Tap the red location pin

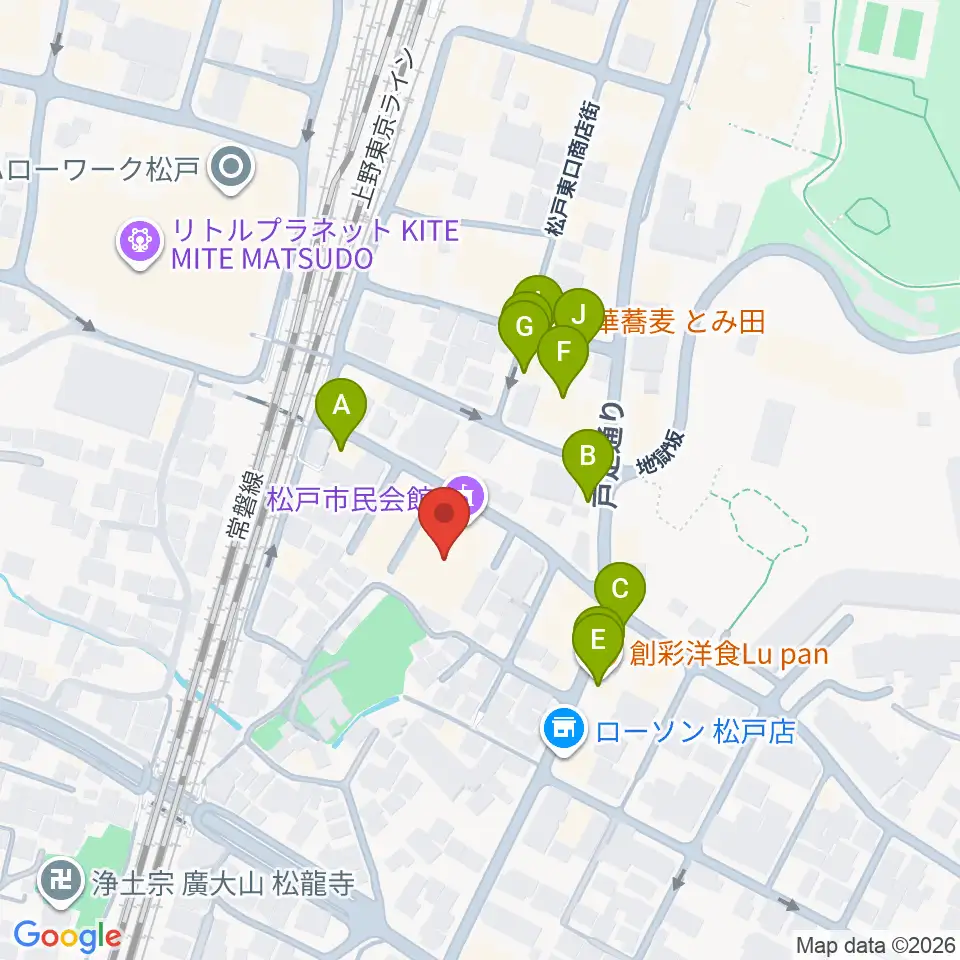pyautogui.click(x=444, y=520)
